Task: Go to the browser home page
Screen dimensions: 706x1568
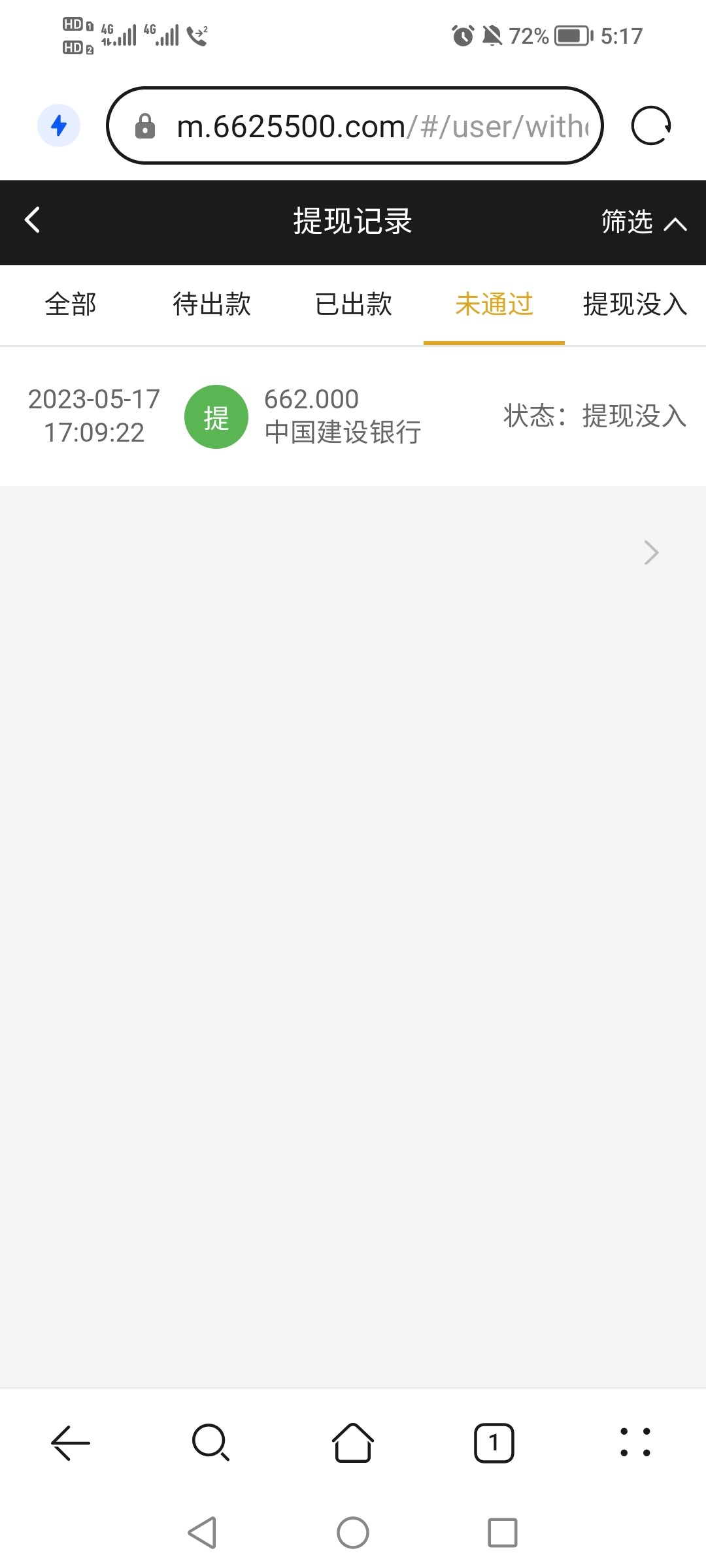Action: pyautogui.click(x=353, y=1442)
